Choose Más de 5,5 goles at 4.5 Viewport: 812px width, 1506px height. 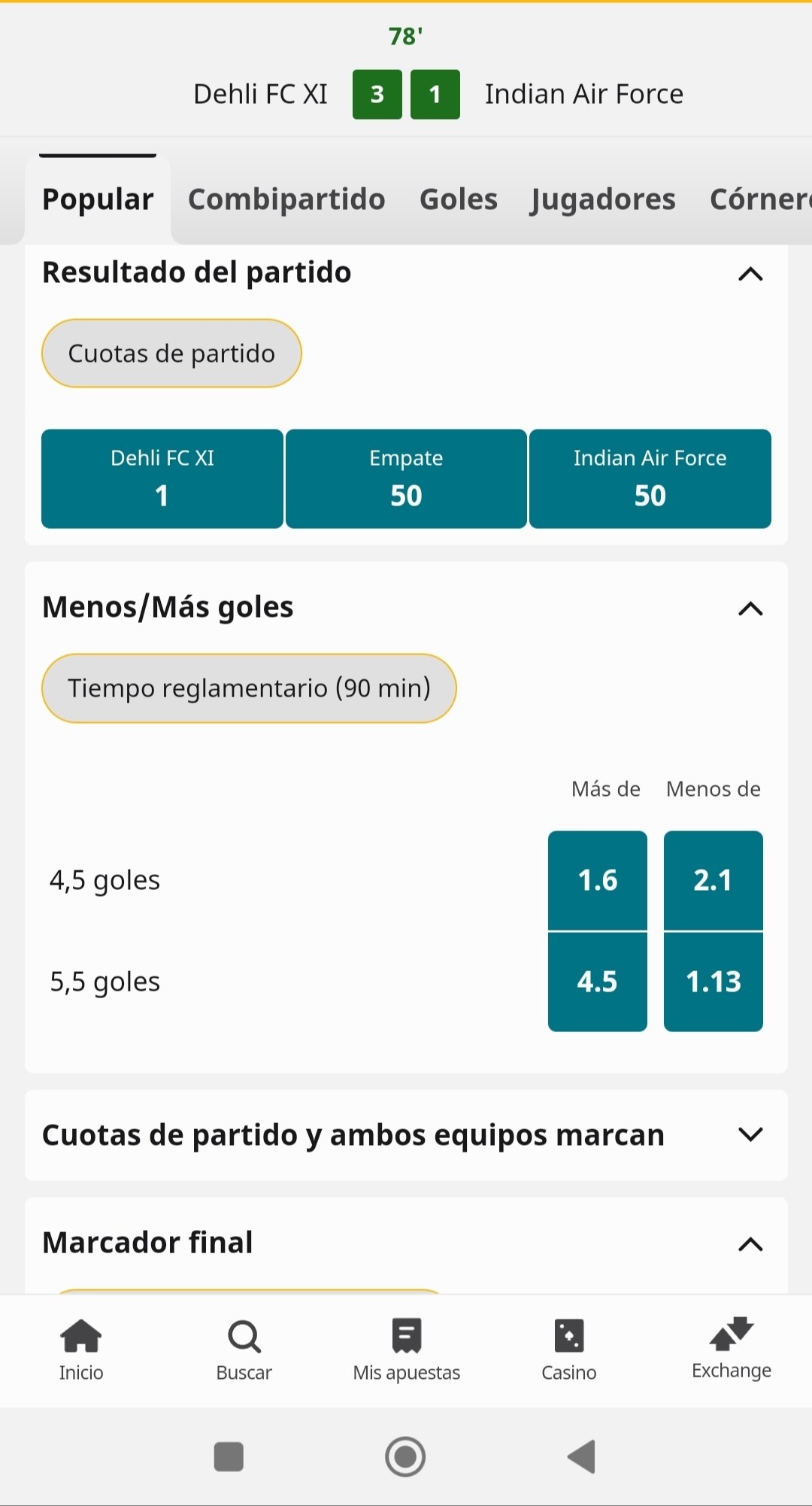[x=598, y=982]
